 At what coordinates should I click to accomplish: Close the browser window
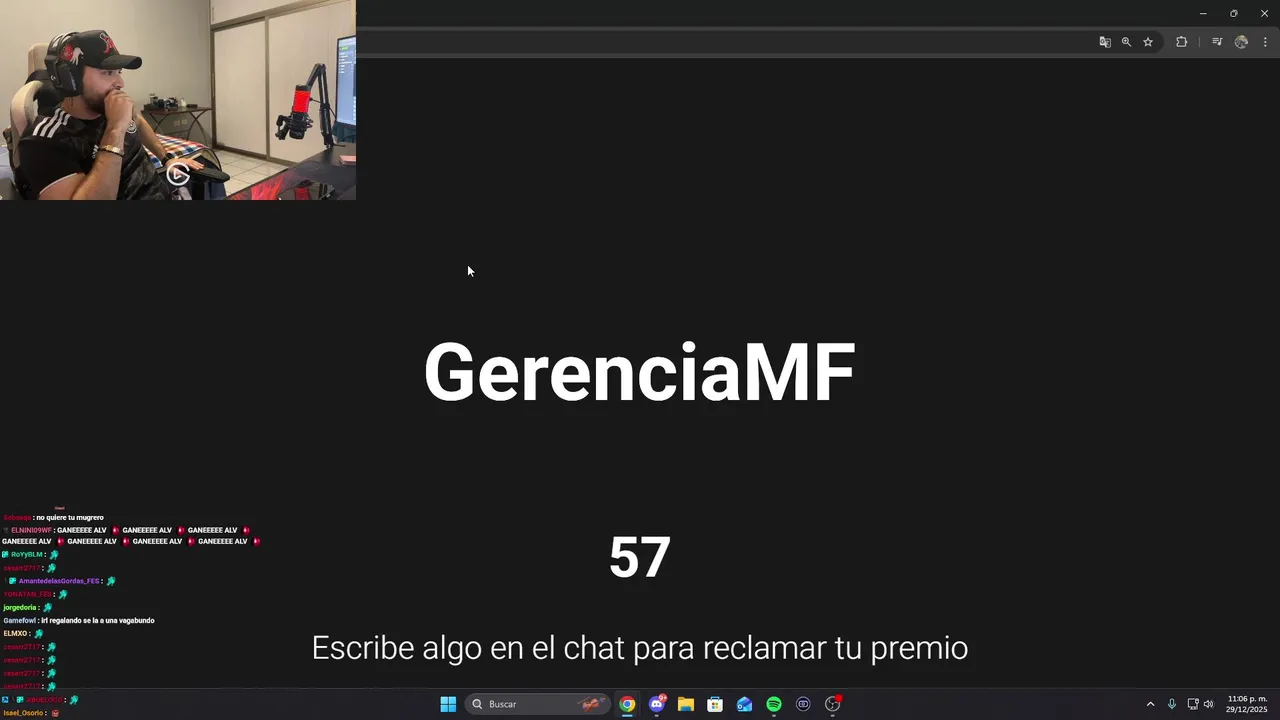coord(1264,13)
